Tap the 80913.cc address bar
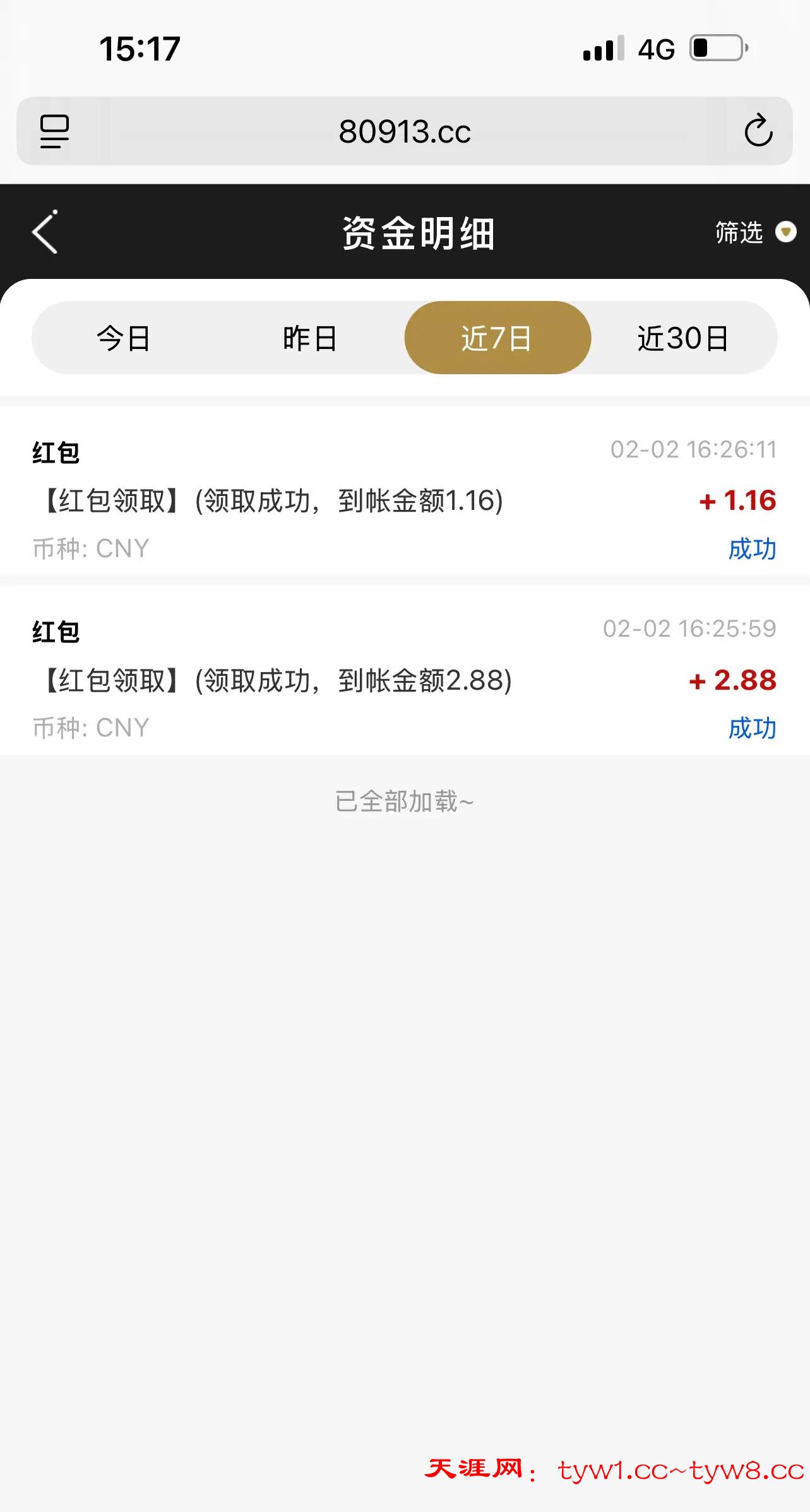Screen dimensions: 810x1512 click(405, 131)
